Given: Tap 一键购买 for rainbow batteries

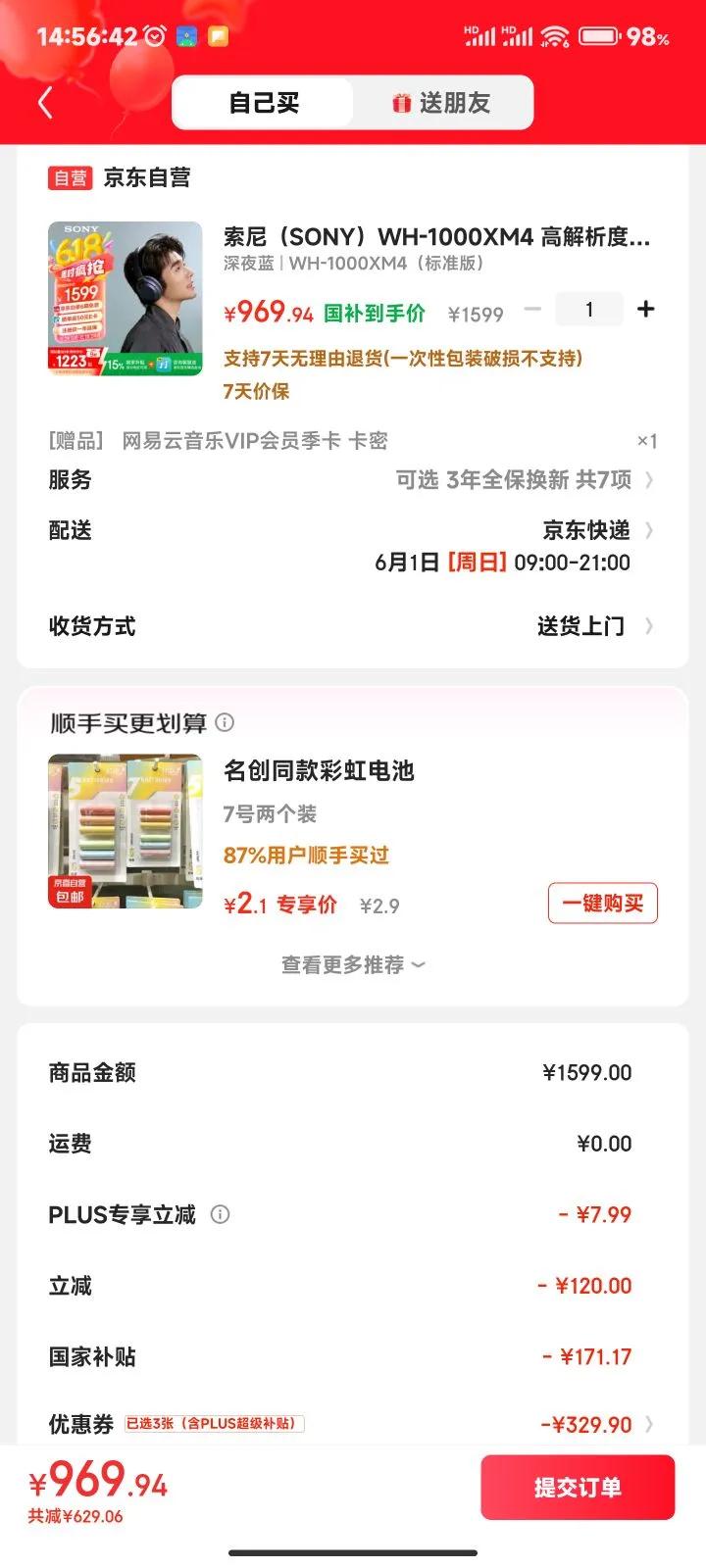Looking at the screenshot, I should 602,904.
